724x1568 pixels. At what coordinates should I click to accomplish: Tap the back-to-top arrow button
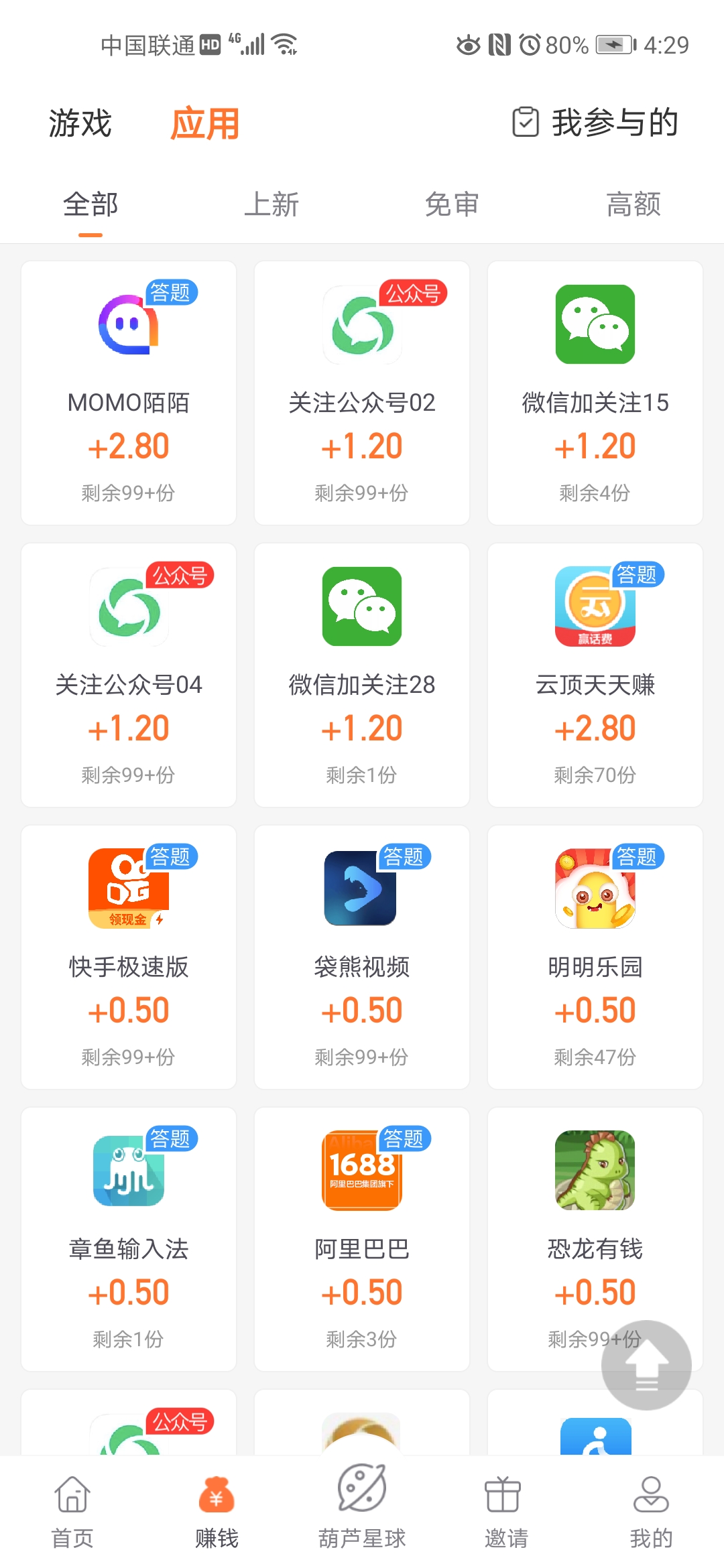click(x=646, y=1365)
